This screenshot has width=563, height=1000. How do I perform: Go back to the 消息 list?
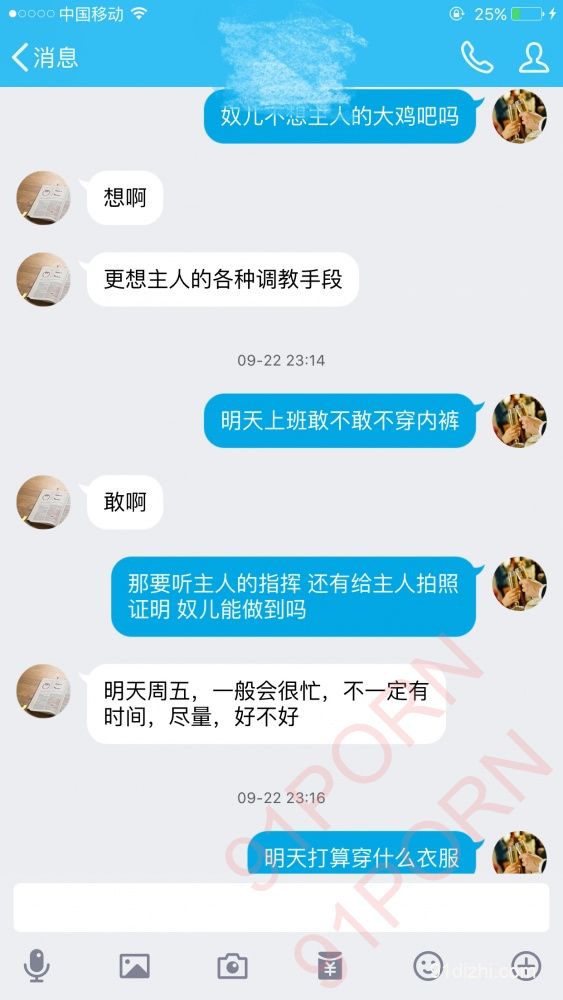tap(45, 57)
